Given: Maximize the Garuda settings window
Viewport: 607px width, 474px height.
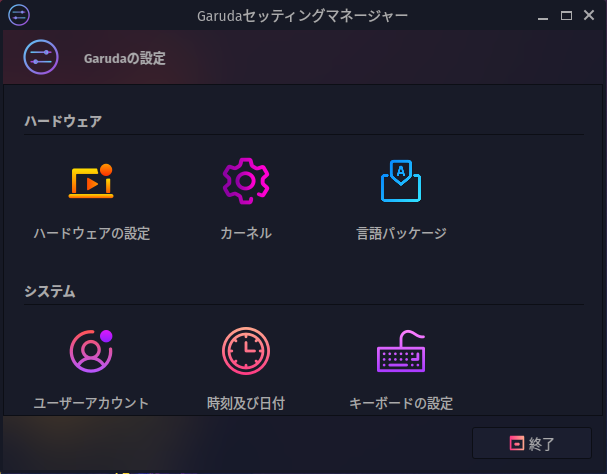Looking at the screenshot, I should coord(566,17).
